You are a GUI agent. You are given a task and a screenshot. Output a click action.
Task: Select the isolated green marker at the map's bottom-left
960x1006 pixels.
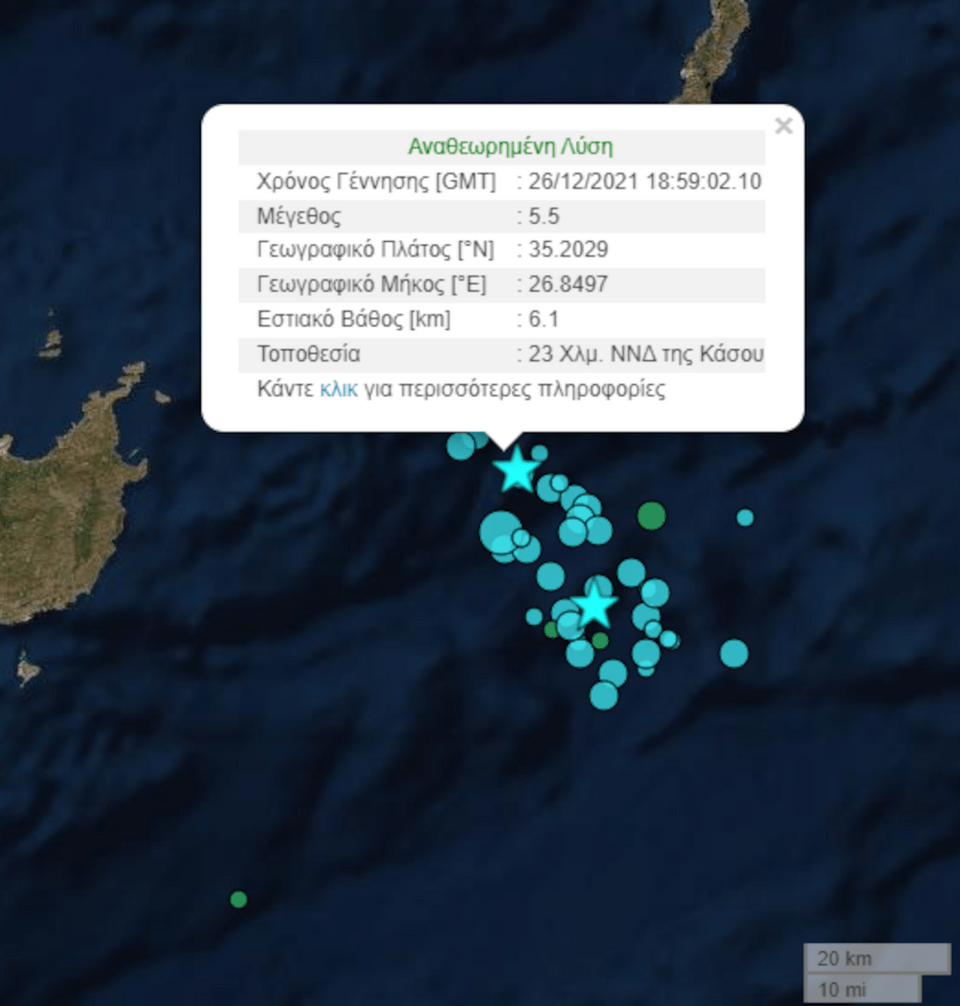click(x=238, y=899)
